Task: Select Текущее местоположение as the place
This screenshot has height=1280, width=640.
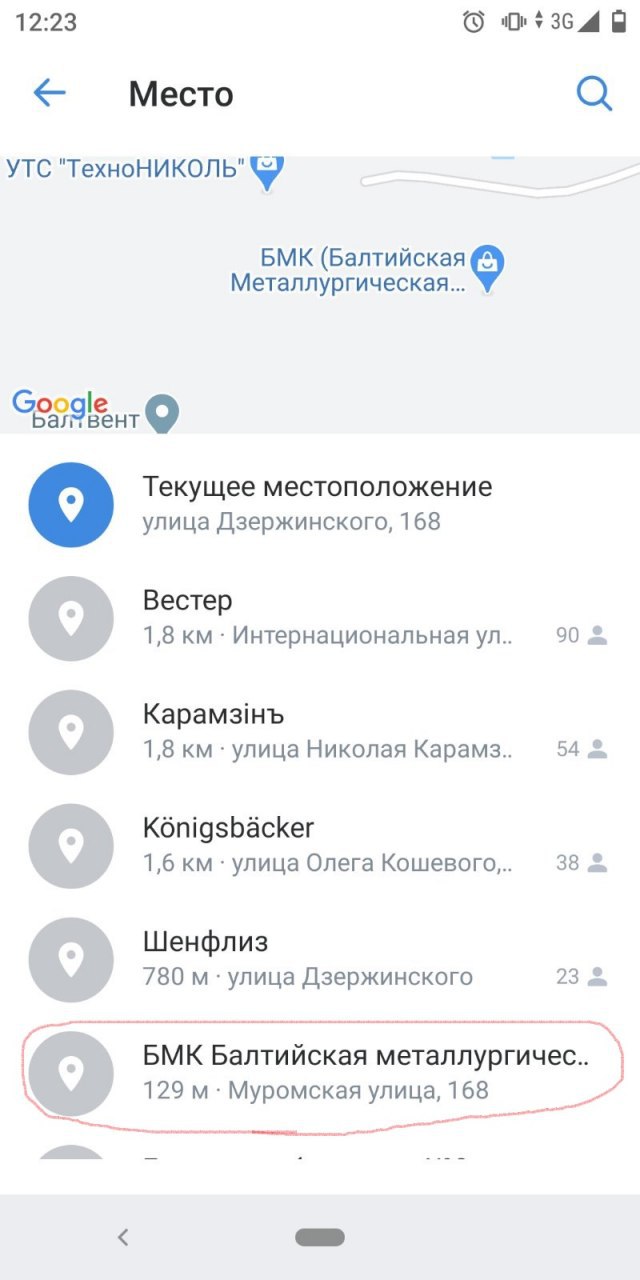Action: pyautogui.click(x=320, y=504)
